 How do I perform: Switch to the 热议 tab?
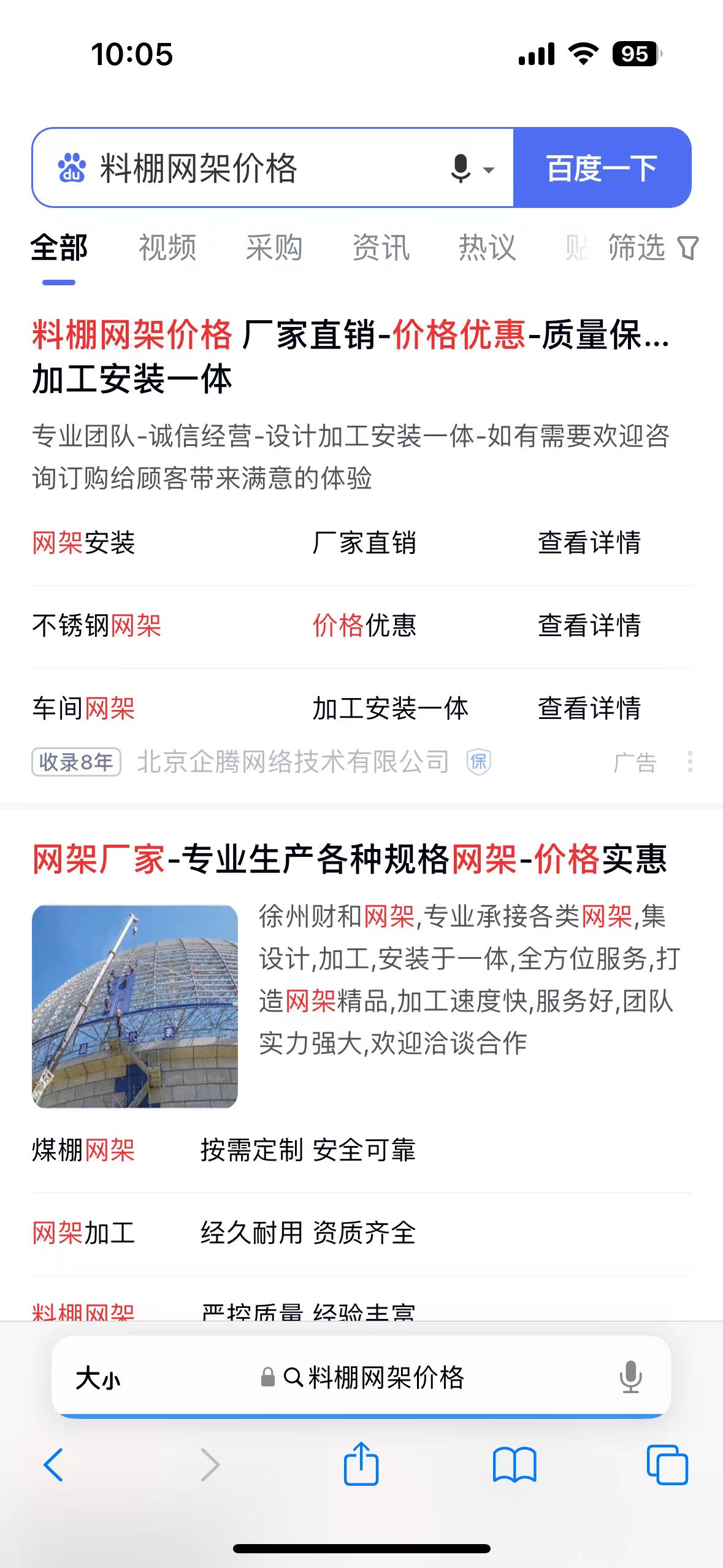488,248
